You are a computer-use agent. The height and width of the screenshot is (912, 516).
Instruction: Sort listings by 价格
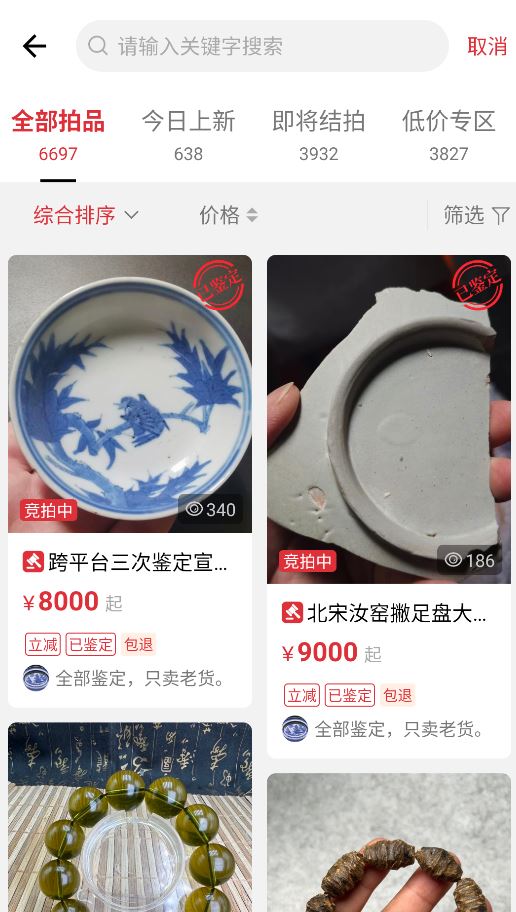click(228, 215)
